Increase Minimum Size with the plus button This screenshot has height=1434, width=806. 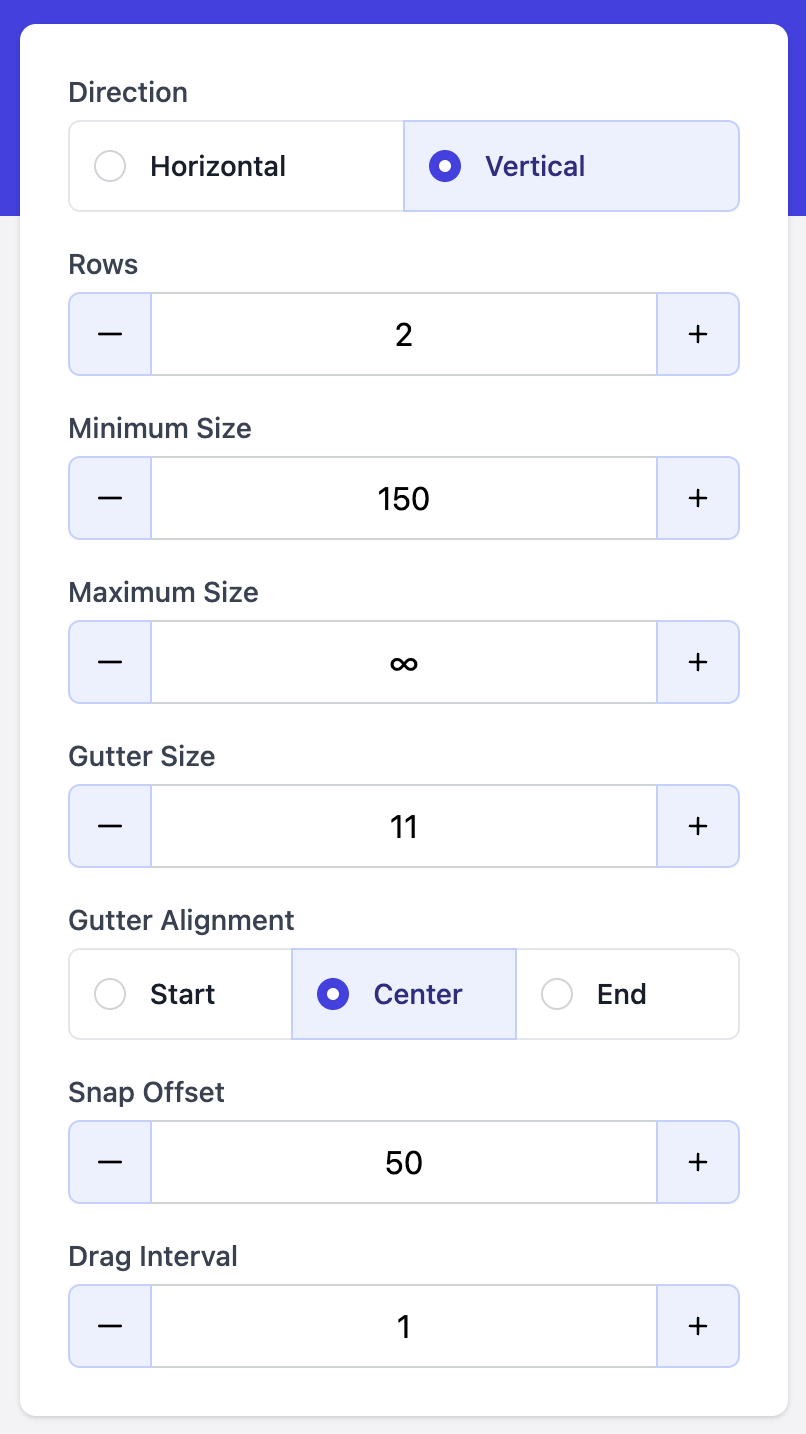[697, 498]
